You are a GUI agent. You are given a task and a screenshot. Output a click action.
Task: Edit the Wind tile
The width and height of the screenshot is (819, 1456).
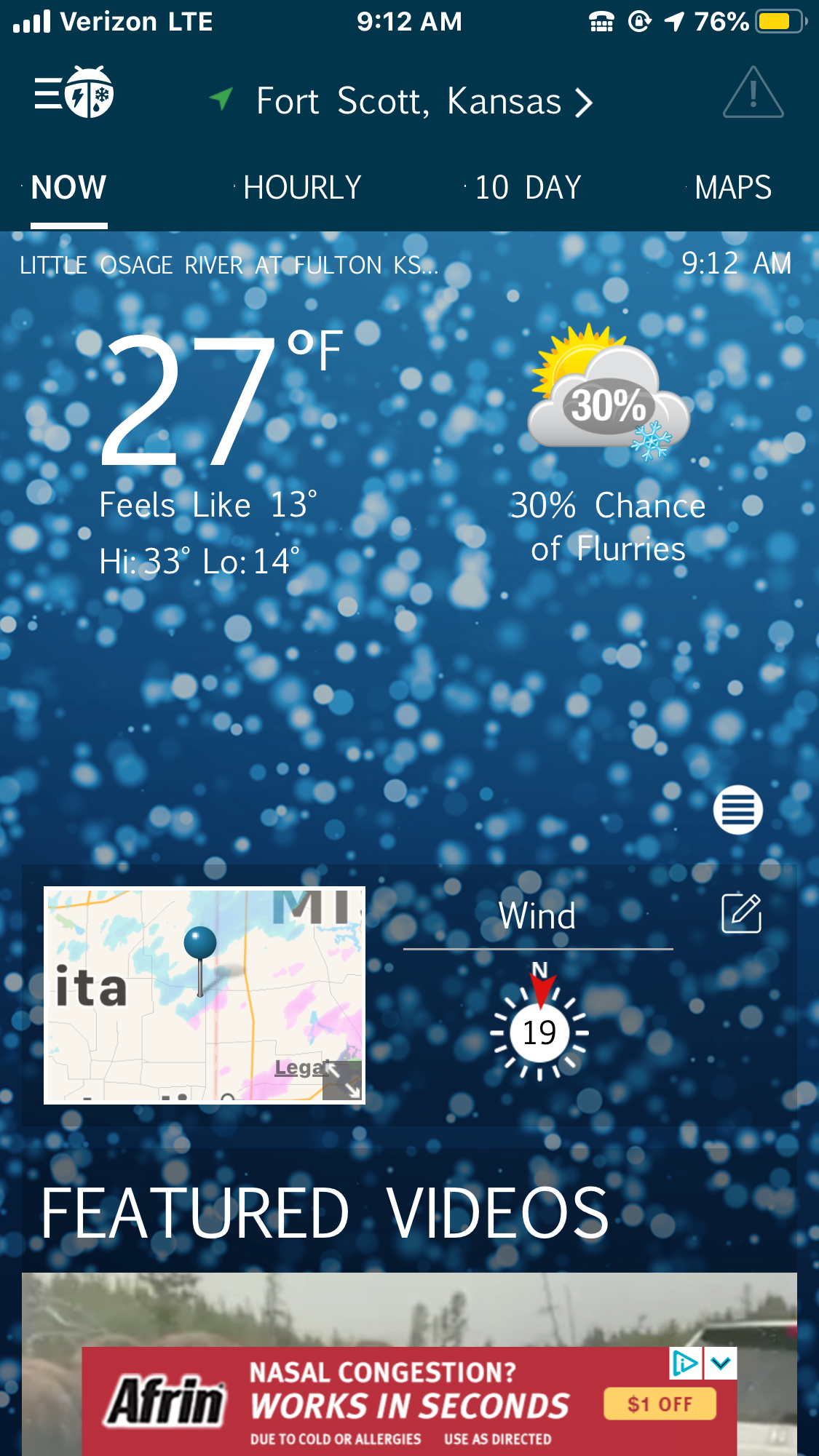click(741, 914)
